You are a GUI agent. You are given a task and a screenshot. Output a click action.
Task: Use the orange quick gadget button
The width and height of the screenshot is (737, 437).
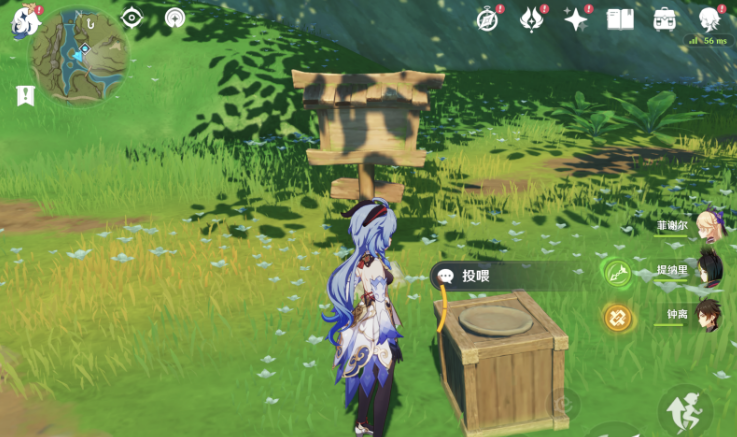[617, 318]
